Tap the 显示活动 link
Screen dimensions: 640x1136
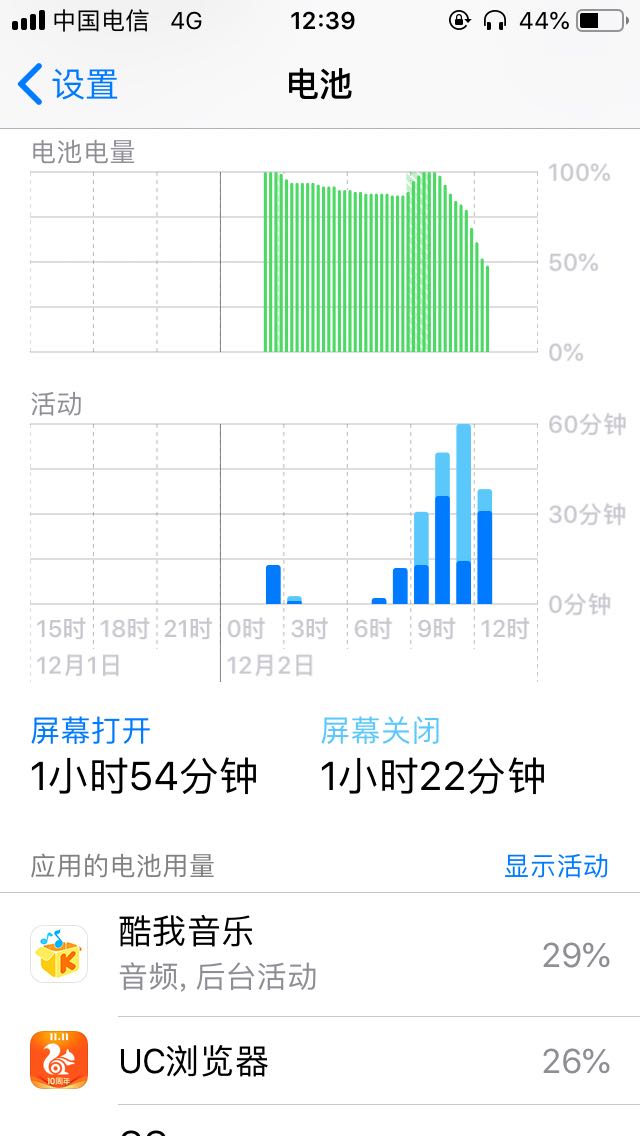(x=556, y=866)
